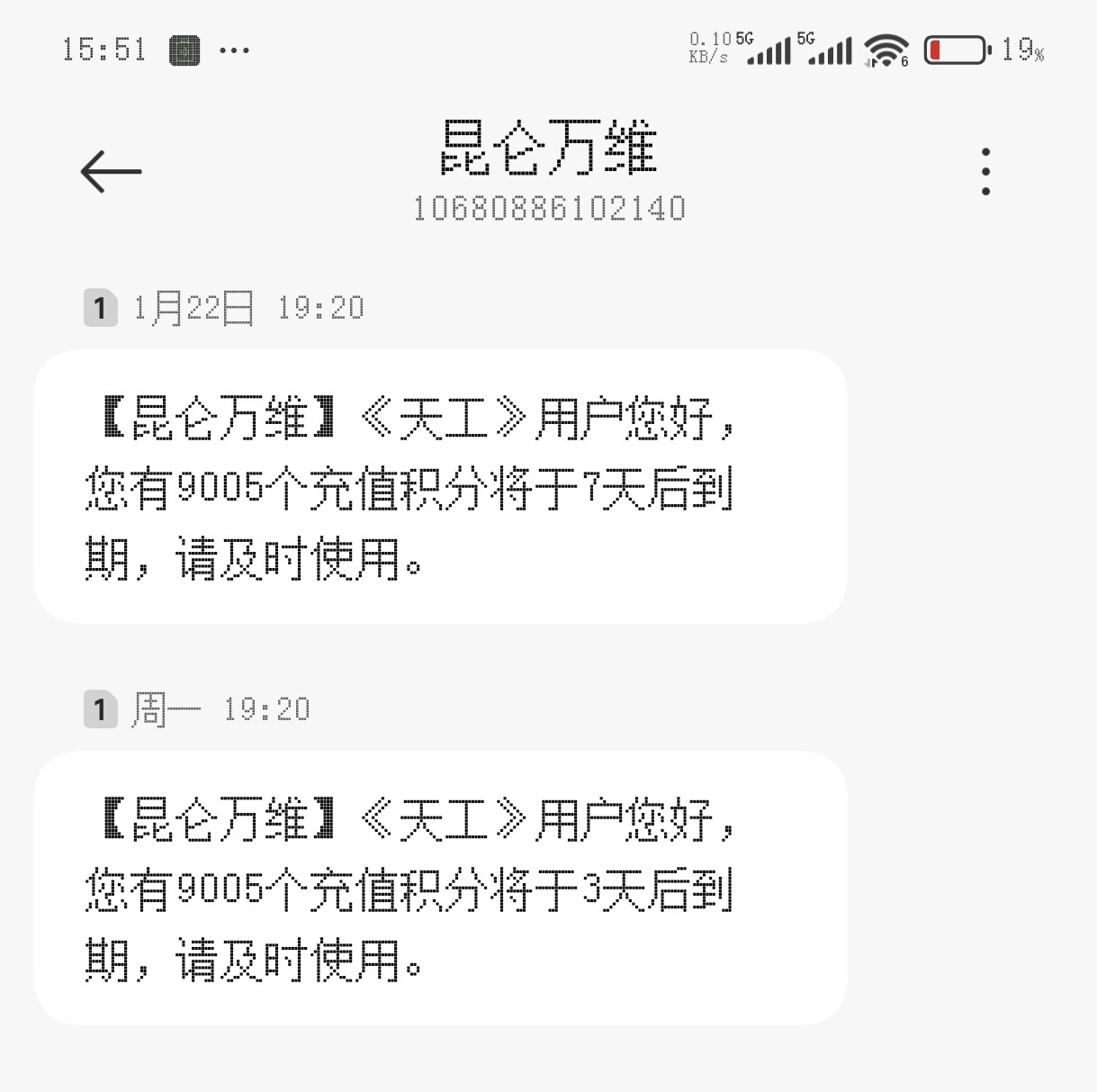Go back to the message list
The image size is (1097, 1092).
pyautogui.click(x=111, y=171)
